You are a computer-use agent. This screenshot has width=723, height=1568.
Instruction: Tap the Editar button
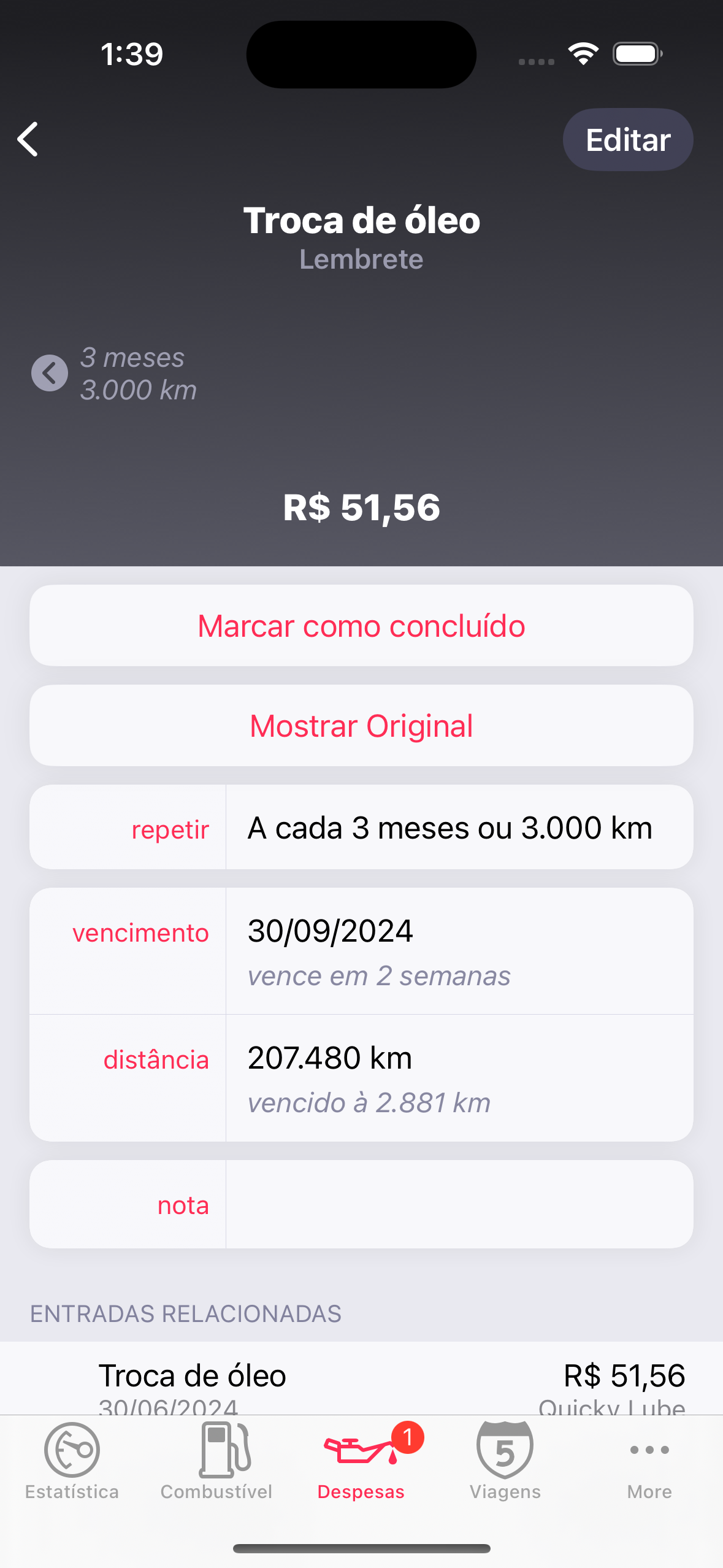(628, 140)
